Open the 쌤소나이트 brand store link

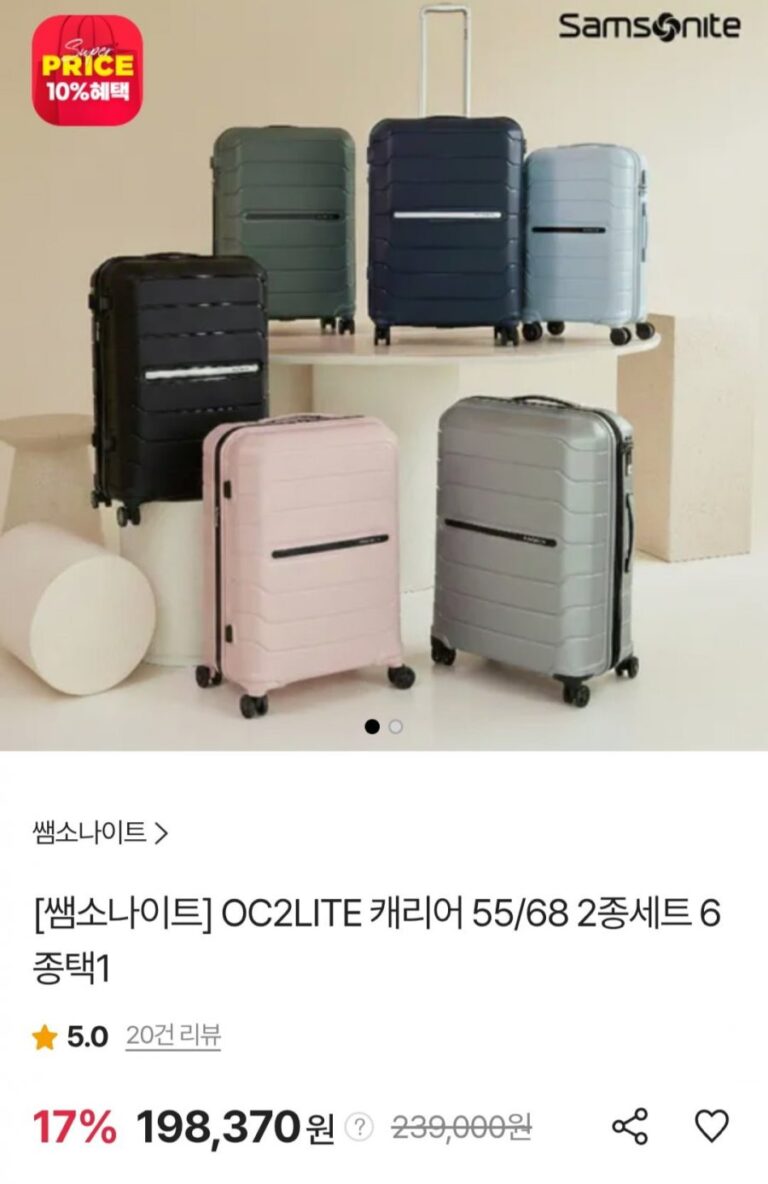pos(99,831)
